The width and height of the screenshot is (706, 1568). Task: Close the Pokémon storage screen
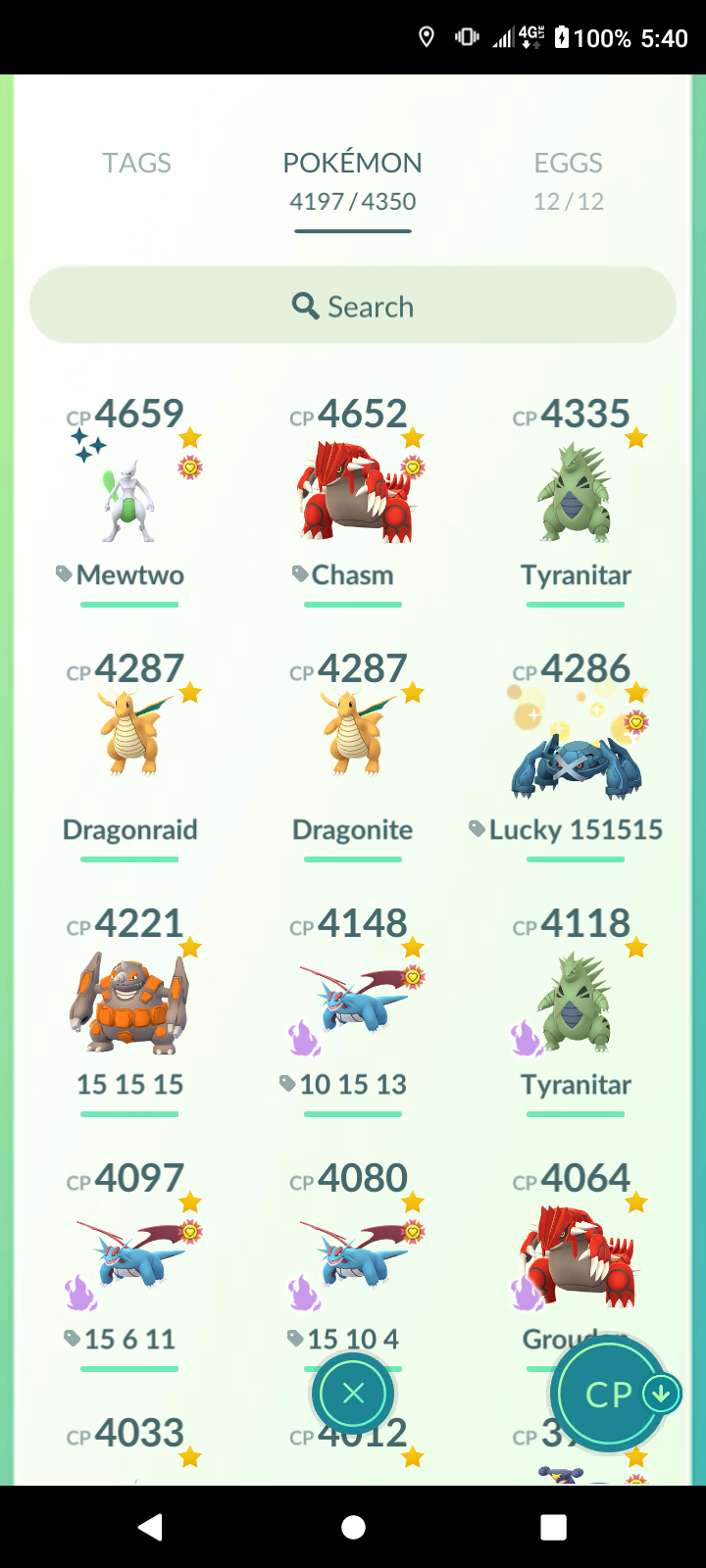tap(353, 1393)
